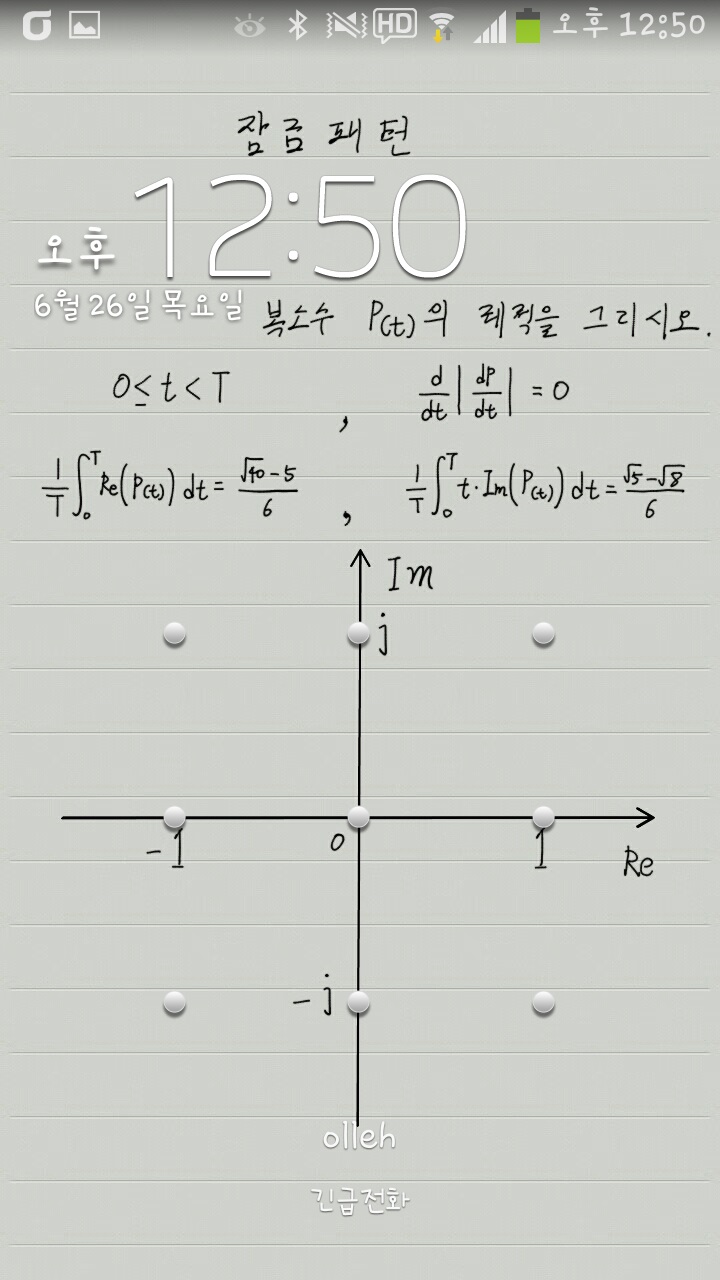Image resolution: width=720 pixels, height=1280 pixels.
Task: Touch the pattern dot at -1+j corner
Action: coord(175,633)
